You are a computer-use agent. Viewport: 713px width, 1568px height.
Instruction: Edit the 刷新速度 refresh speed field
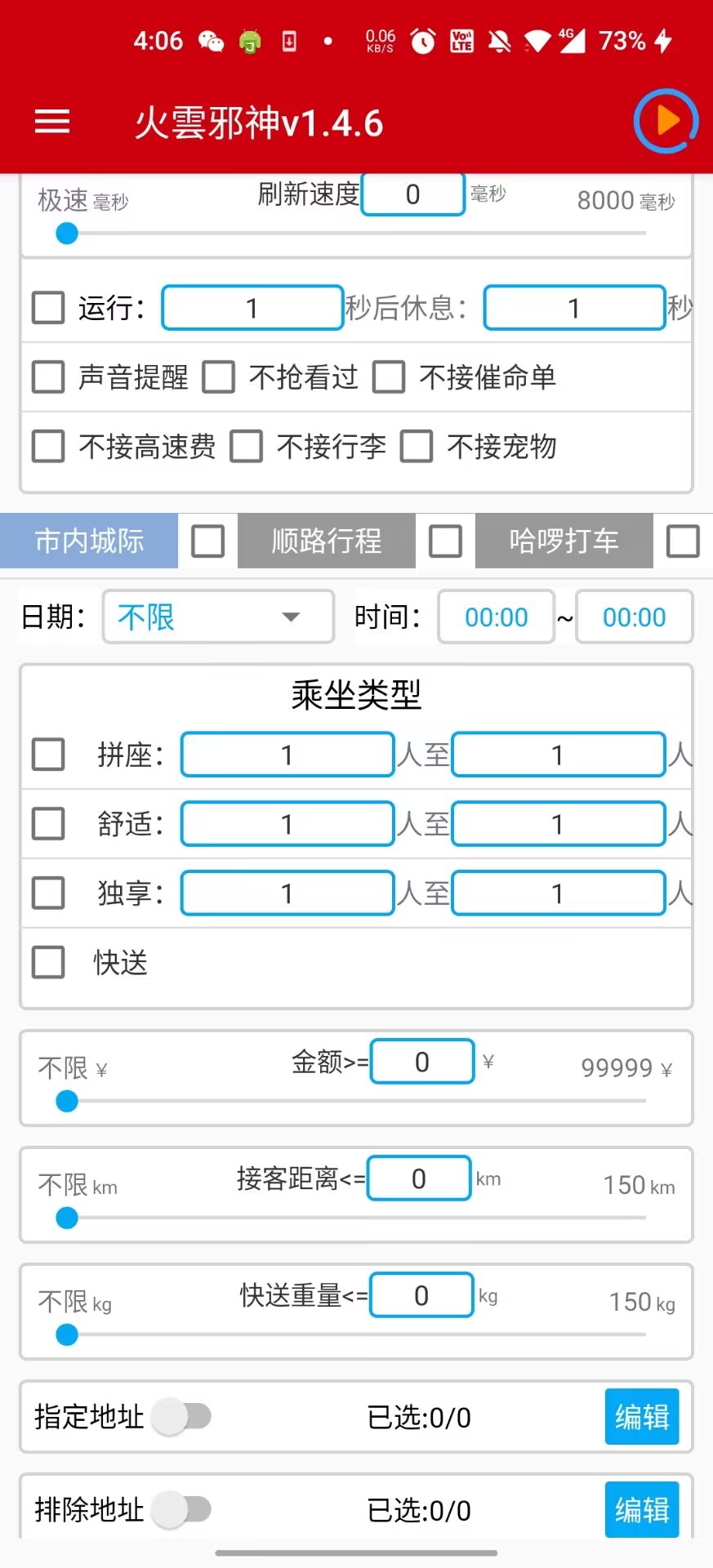pos(413,194)
